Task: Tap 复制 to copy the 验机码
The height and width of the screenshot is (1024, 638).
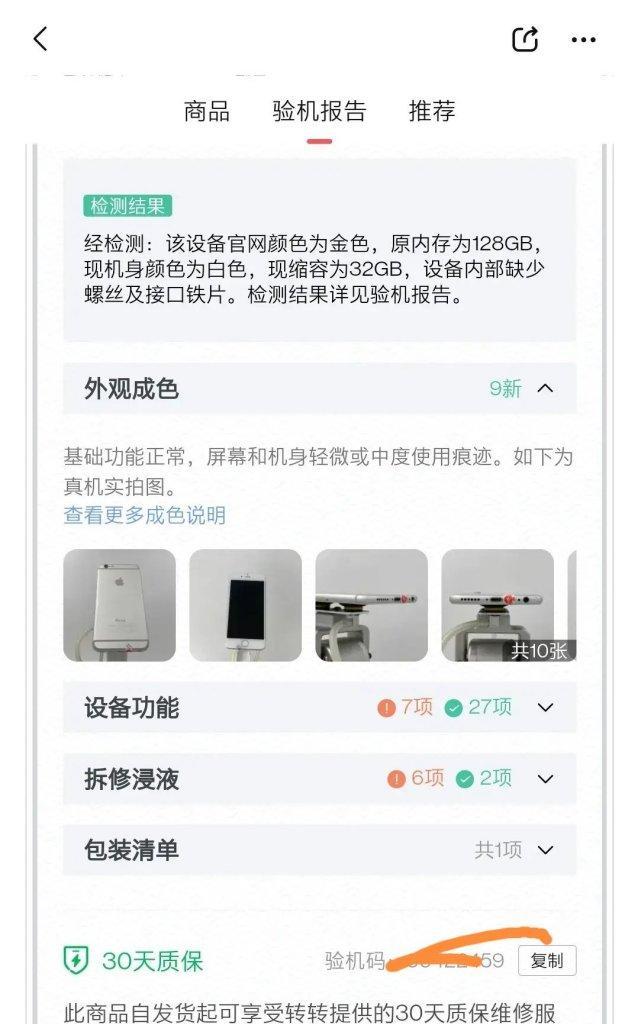Action: (x=547, y=962)
